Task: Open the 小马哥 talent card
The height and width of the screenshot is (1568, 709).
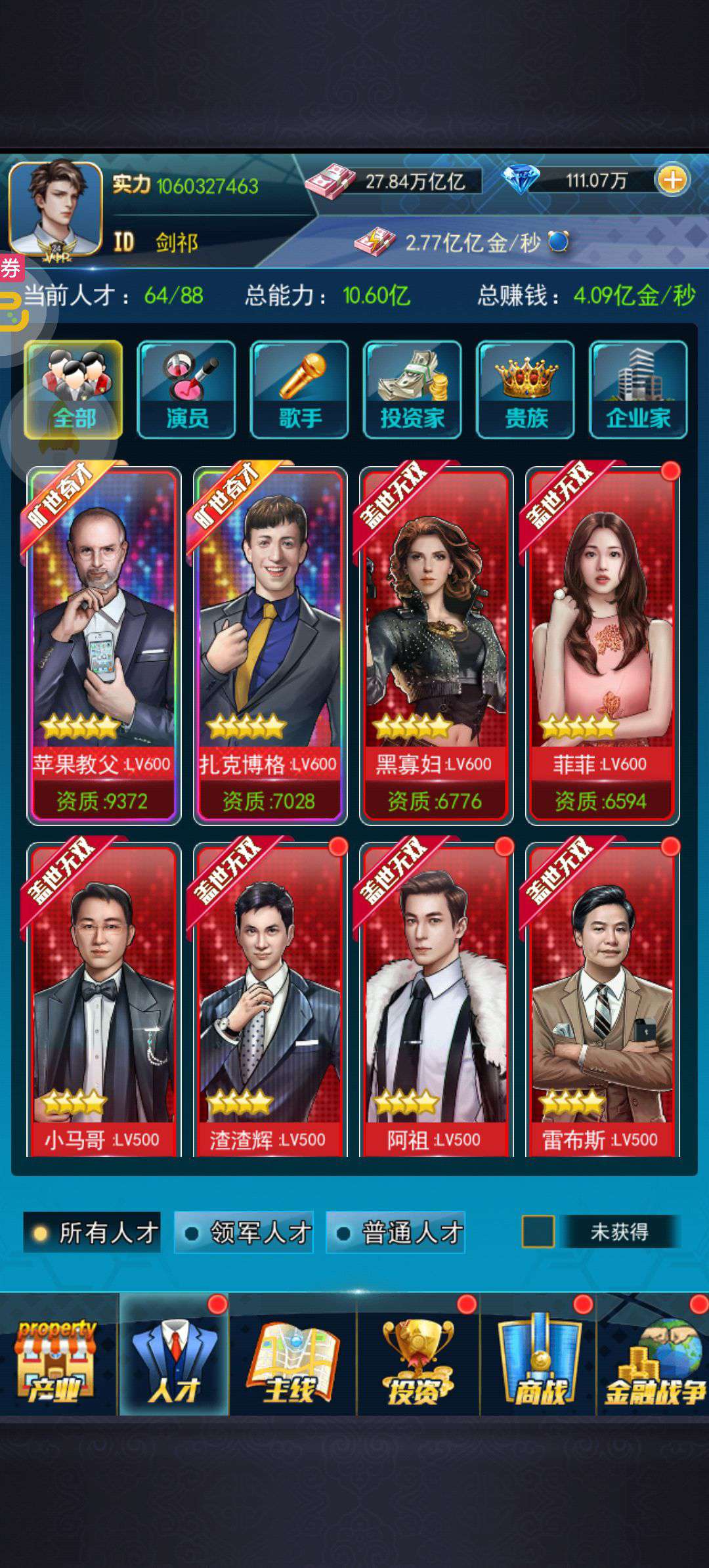Action: (x=104, y=999)
